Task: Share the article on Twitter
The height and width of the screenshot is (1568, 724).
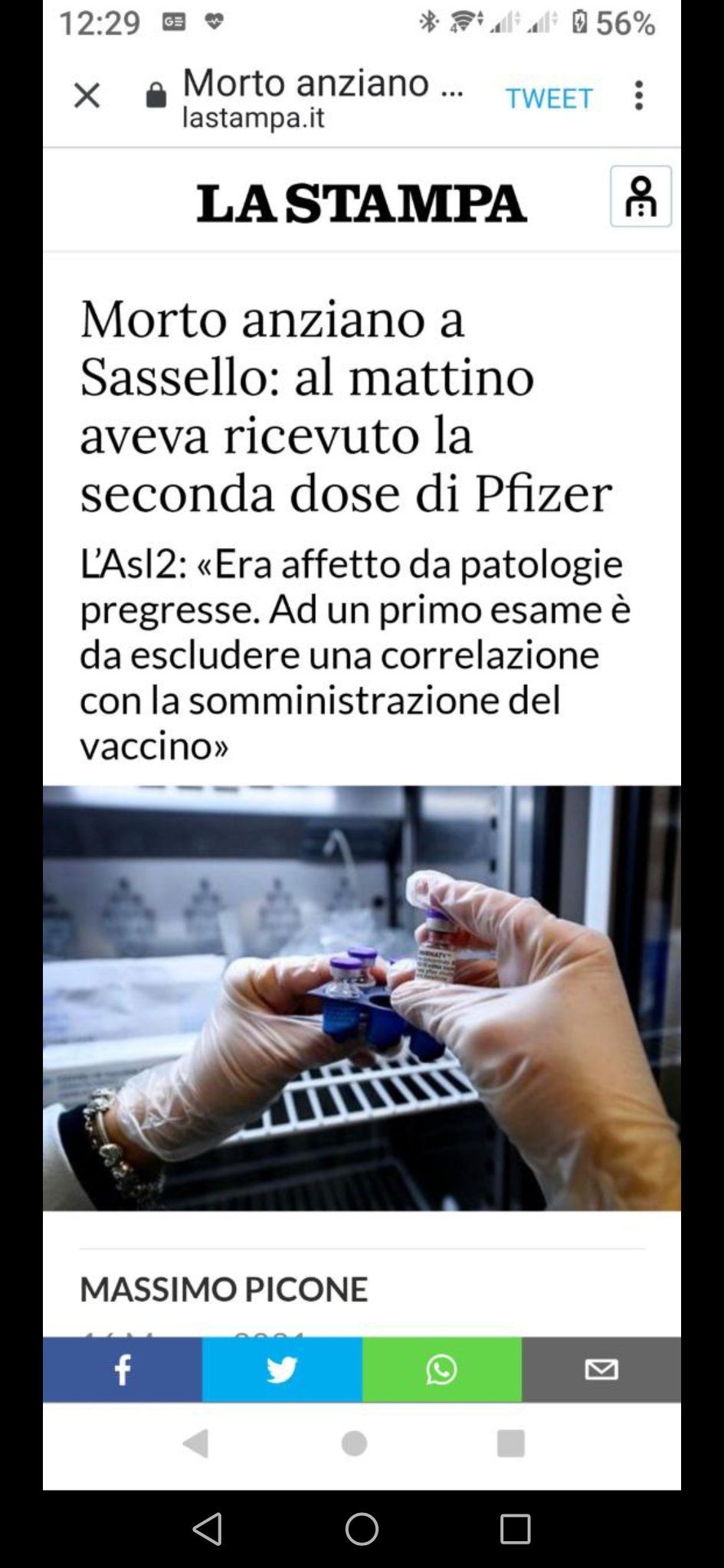Action: click(282, 1370)
